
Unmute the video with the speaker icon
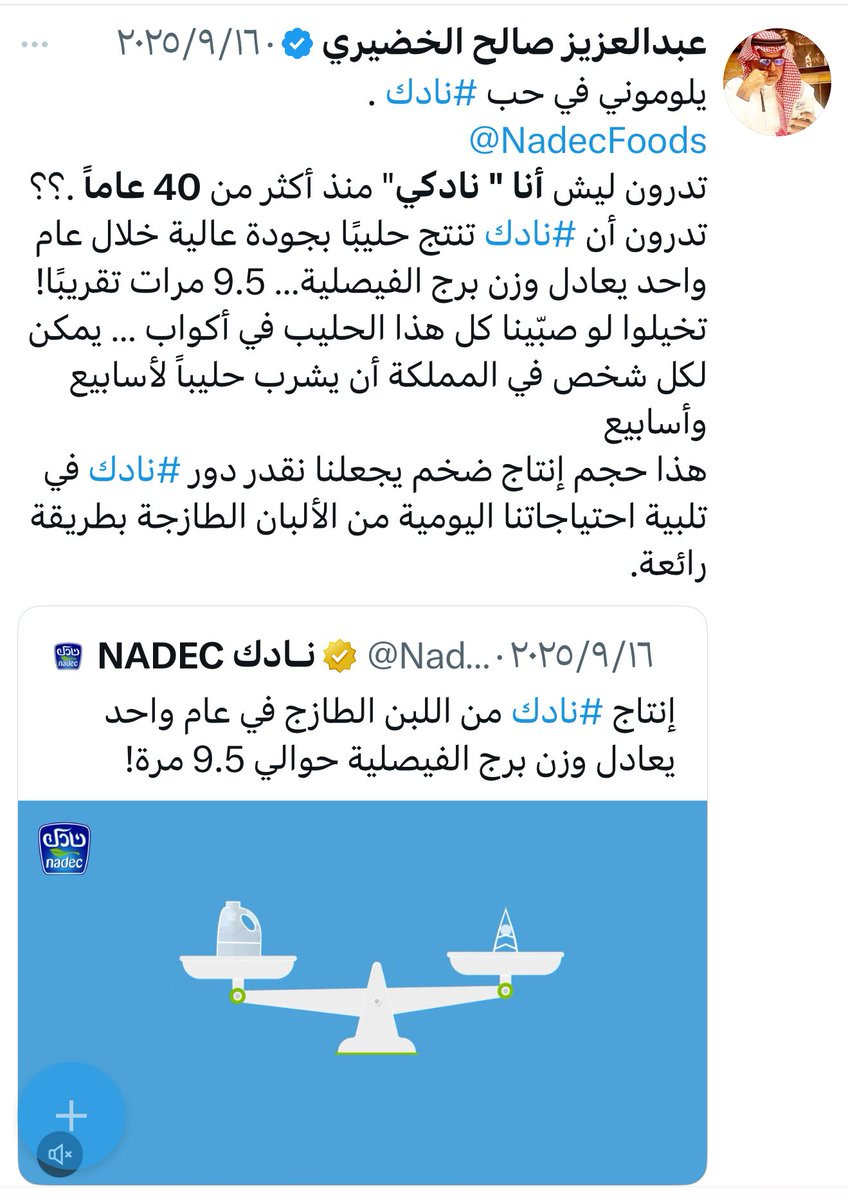click(x=59, y=1156)
